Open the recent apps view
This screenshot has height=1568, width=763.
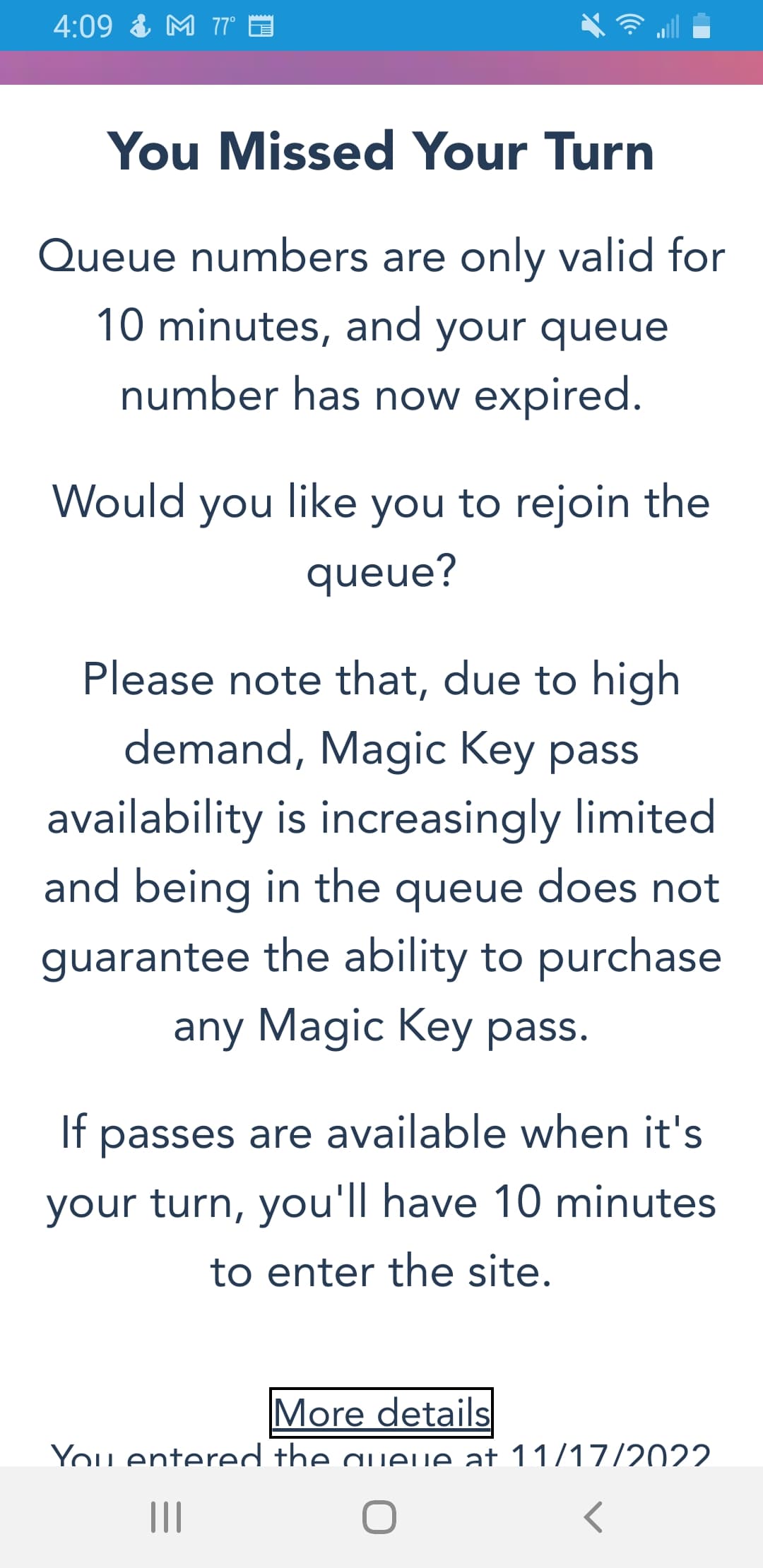click(x=167, y=1517)
